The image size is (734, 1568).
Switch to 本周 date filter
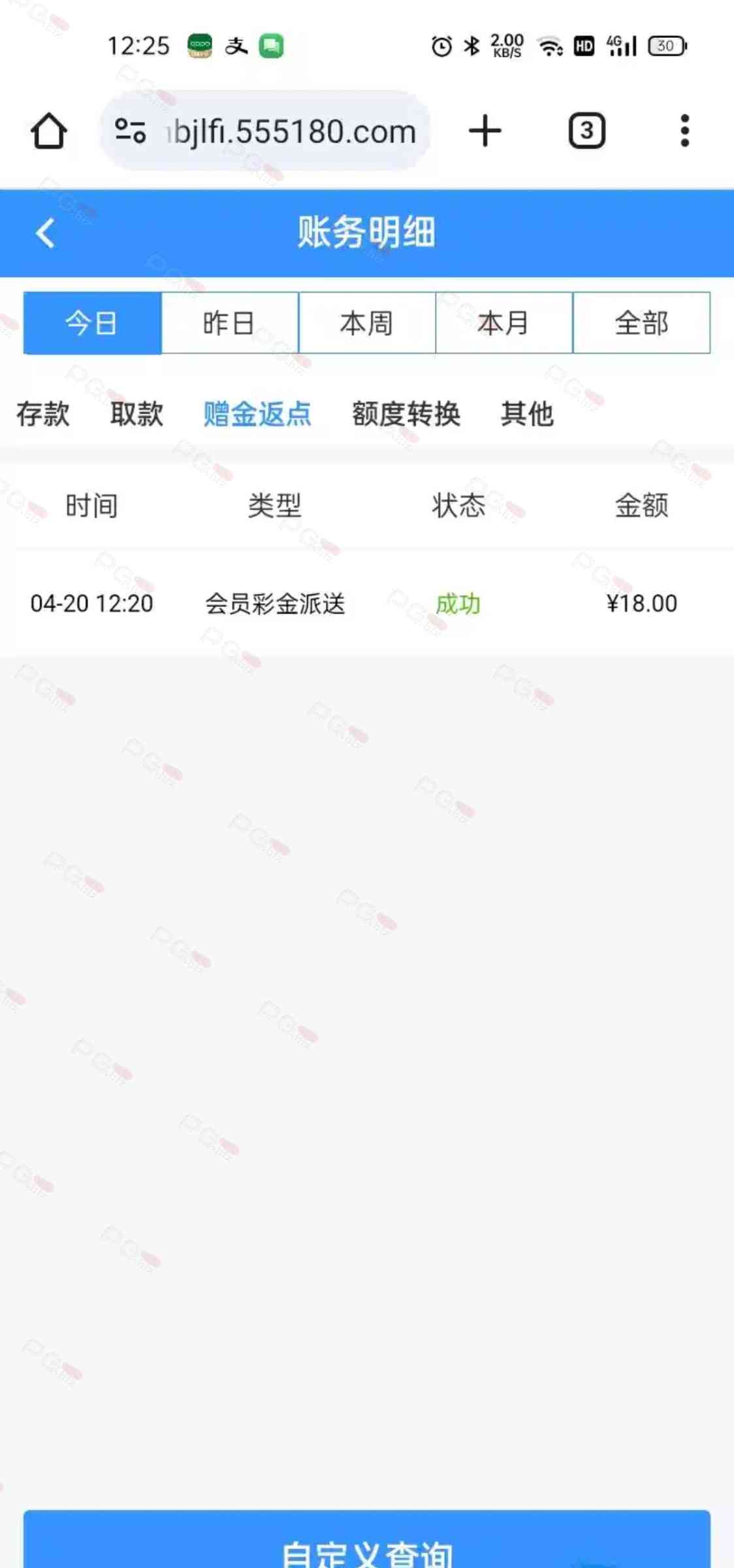(366, 323)
